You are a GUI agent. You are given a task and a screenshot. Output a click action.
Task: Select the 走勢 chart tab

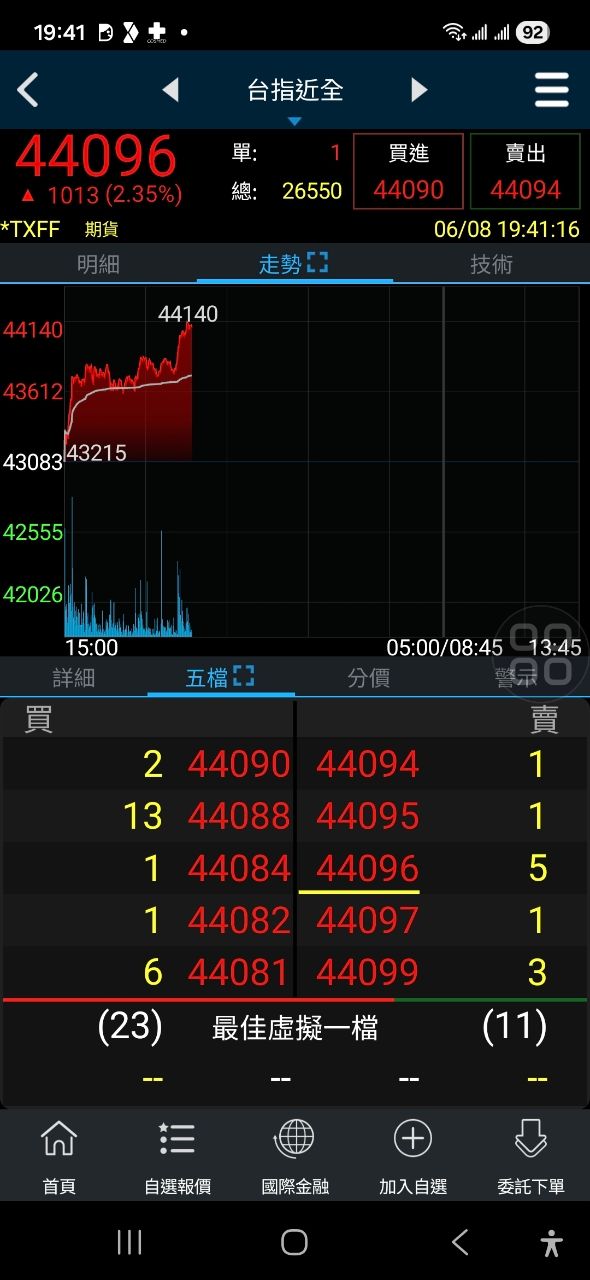[294, 264]
